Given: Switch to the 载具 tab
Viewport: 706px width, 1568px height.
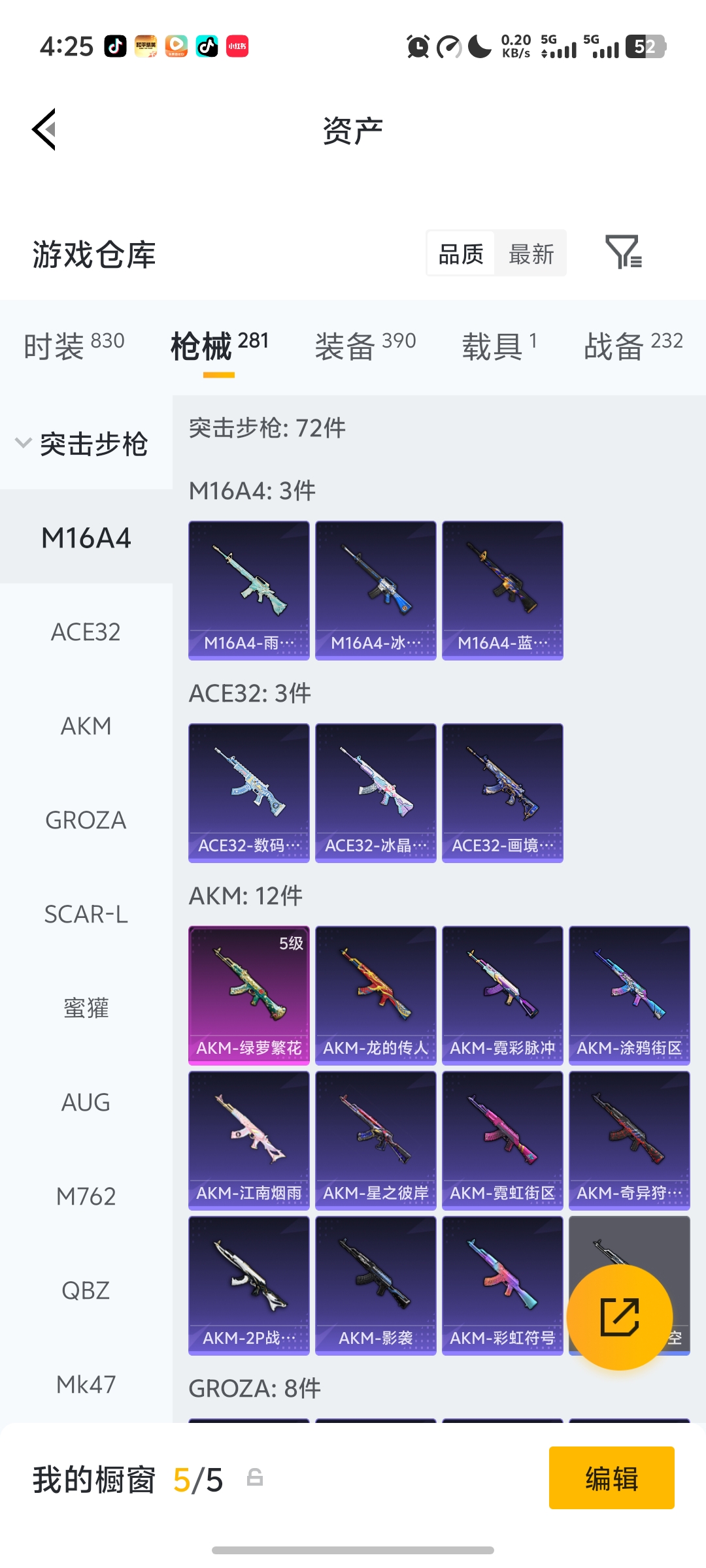Looking at the screenshot, I should pyautogui.click(x=499, y=345).
